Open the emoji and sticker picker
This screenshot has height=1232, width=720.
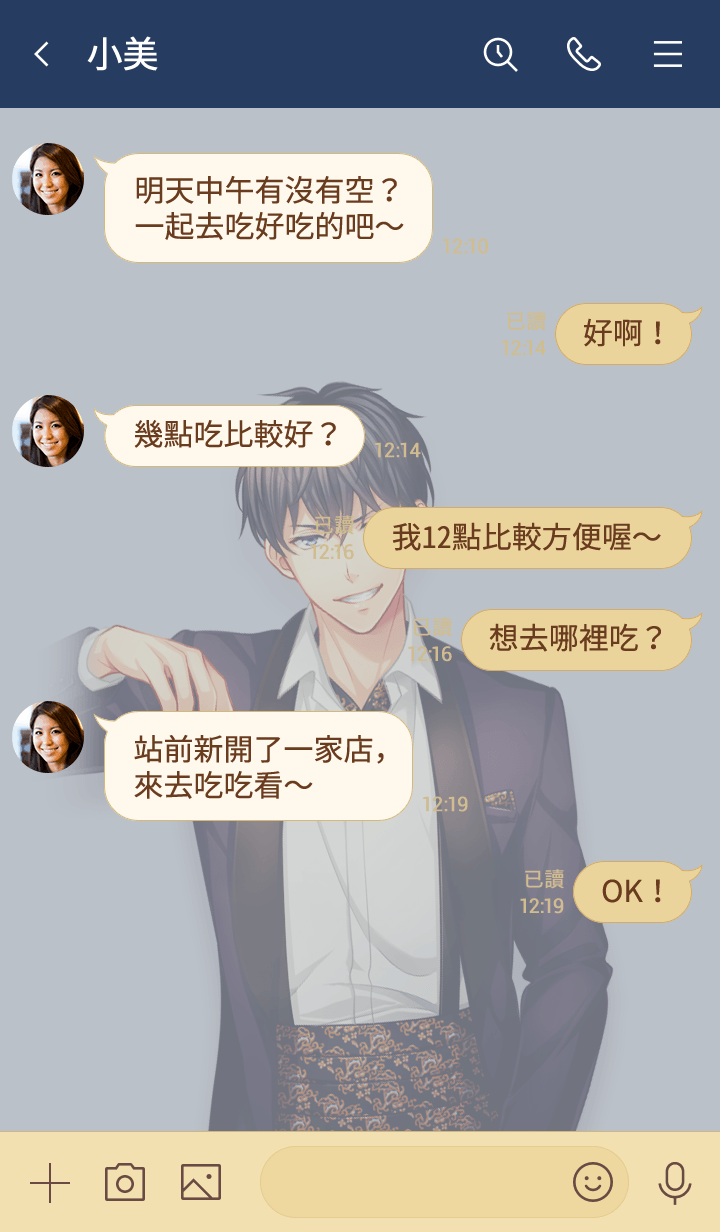click(x=592, y=1183)
